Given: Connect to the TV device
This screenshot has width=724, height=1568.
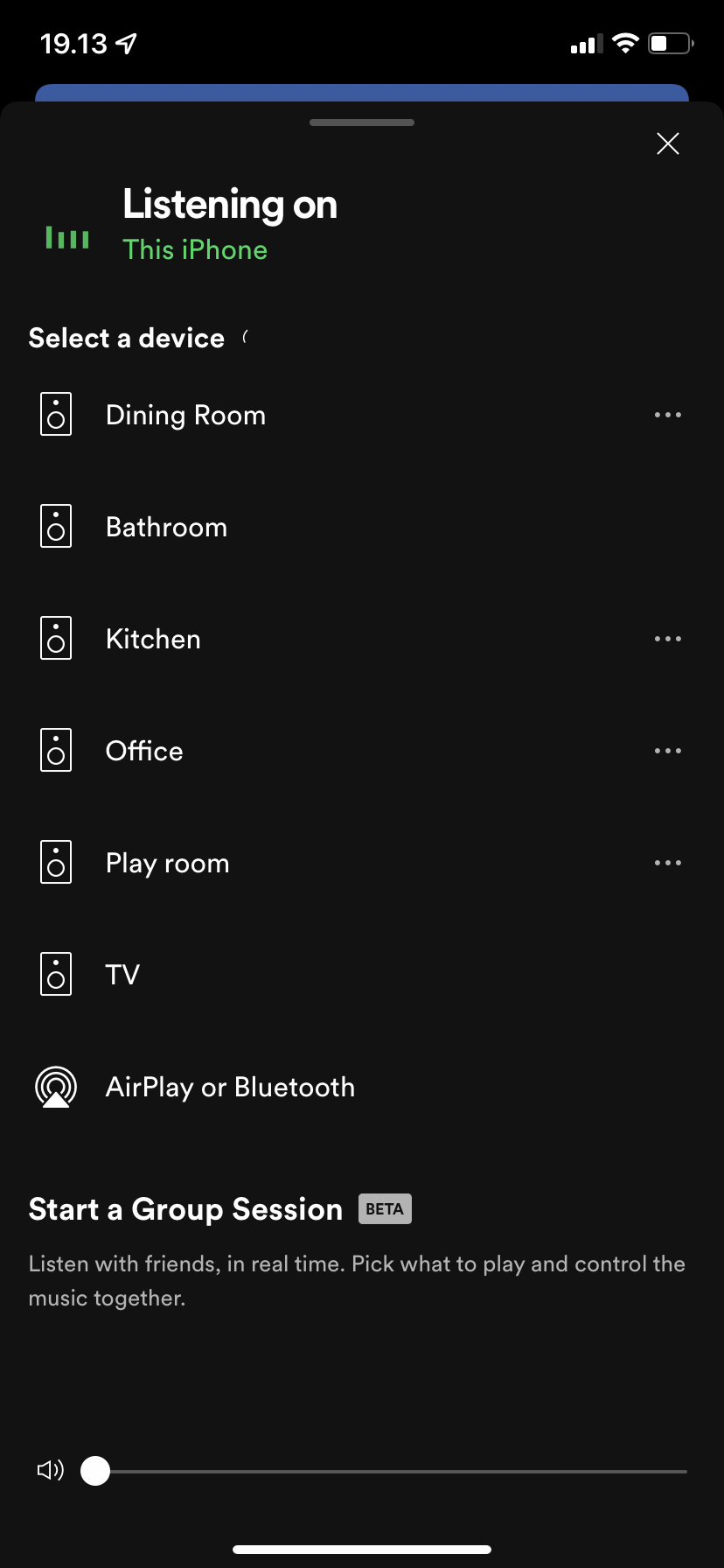Looking at the screenshot, I should [122, 975].
